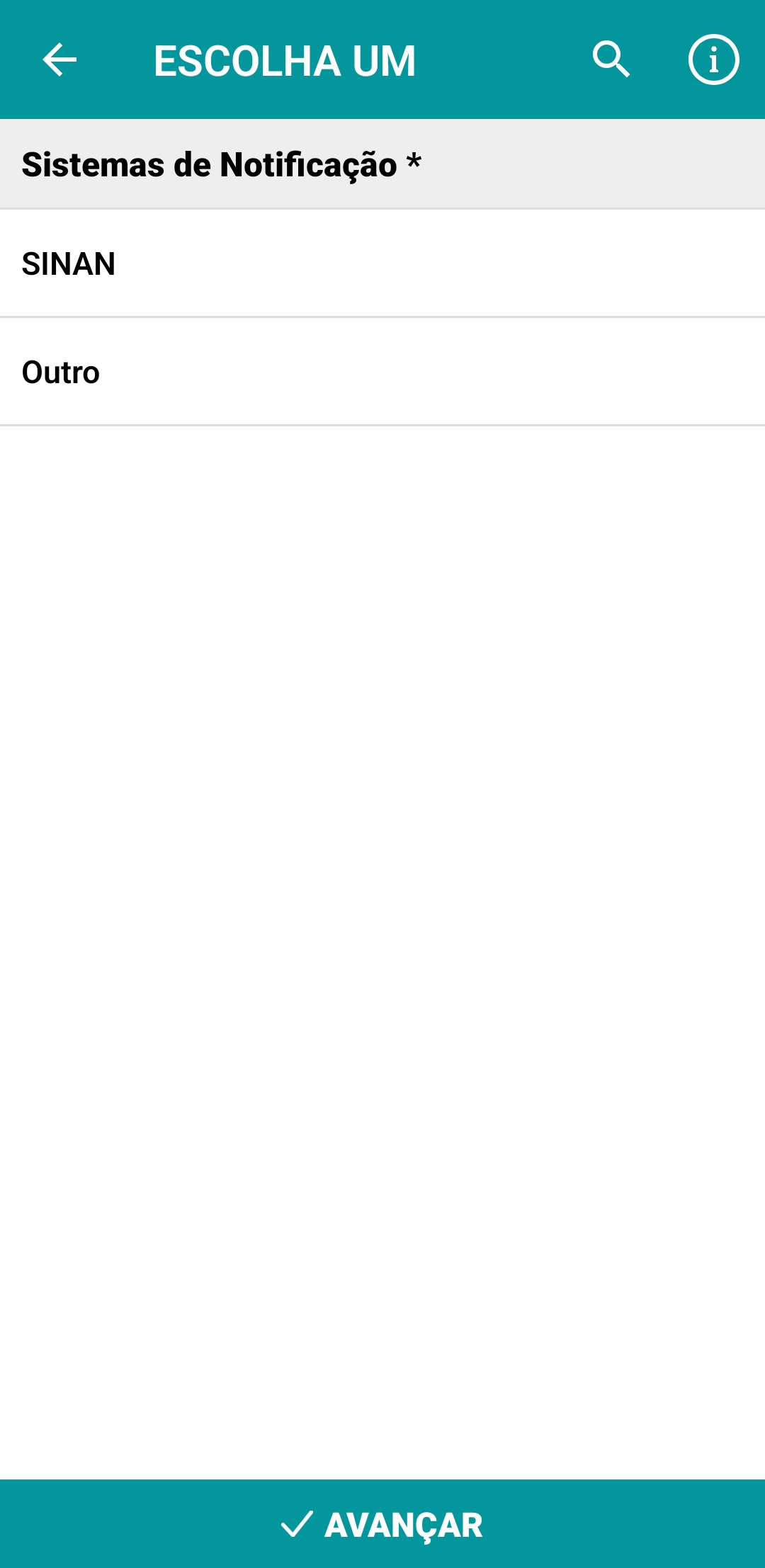Choose the Outro option
This screenshot has width=765, height=1568.
coord(382,373)
